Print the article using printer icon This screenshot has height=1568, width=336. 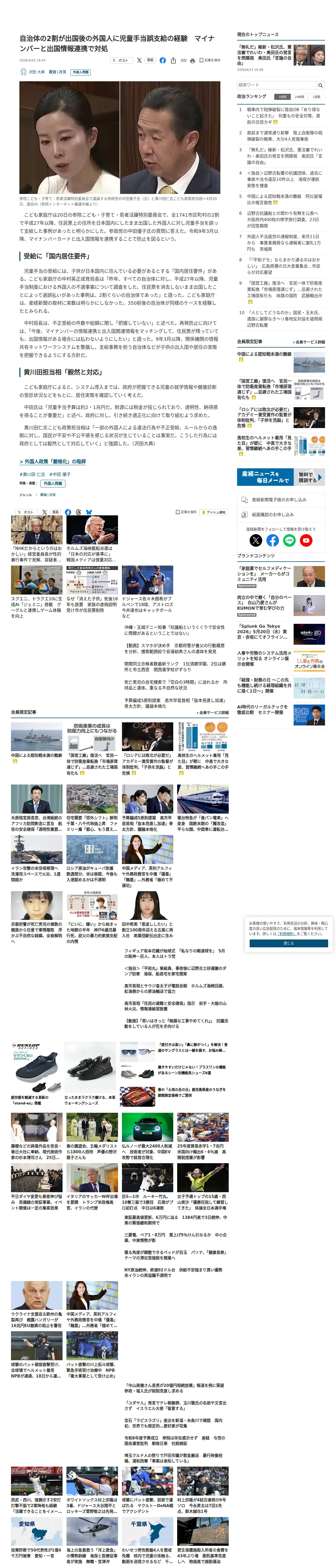[192, 60]
